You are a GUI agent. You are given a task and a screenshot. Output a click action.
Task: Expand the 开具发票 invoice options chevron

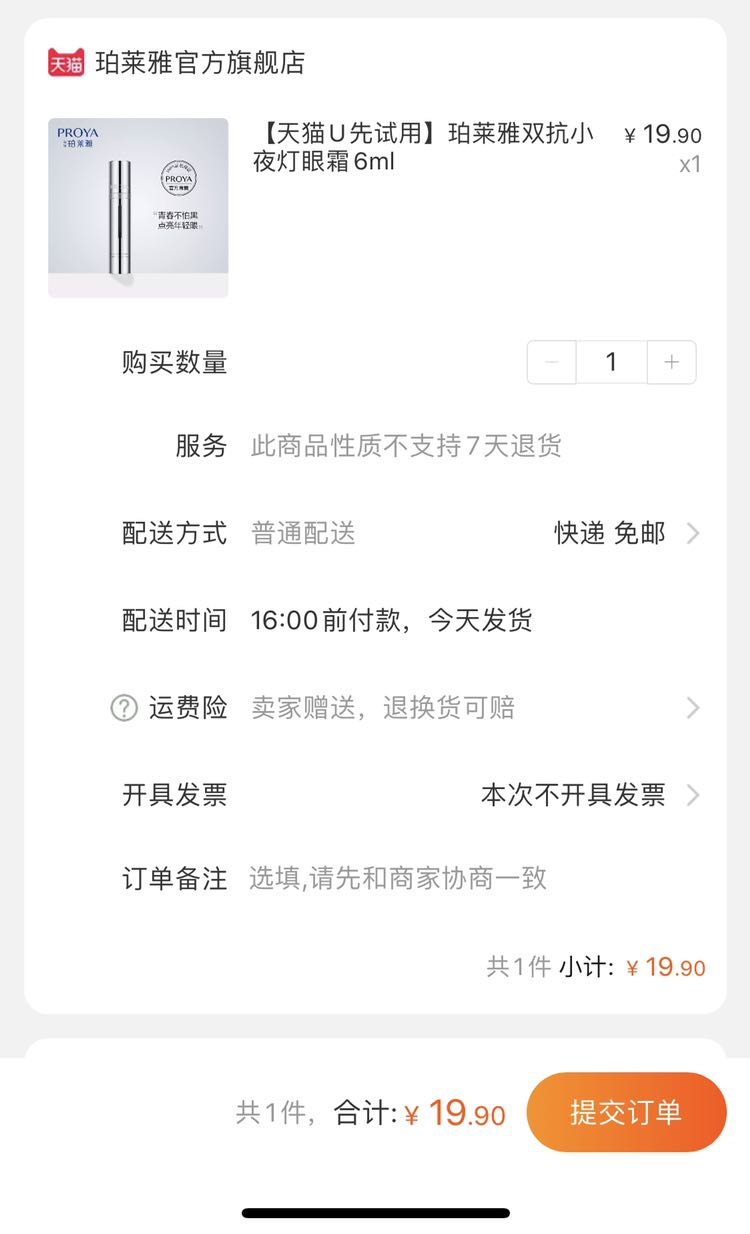[692, 795]
